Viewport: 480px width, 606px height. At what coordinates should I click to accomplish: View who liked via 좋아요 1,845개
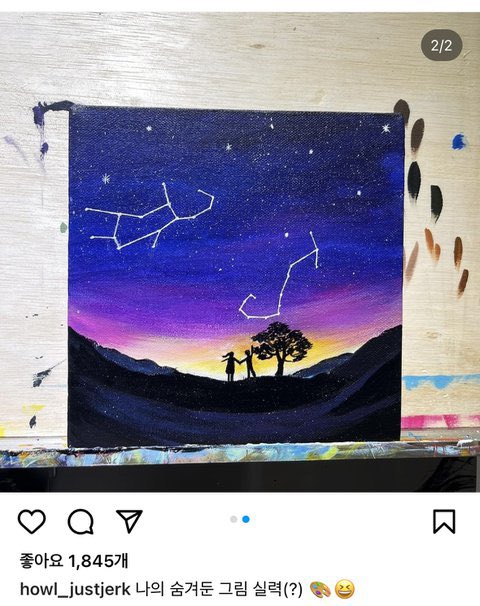pyautogui.click(x=74, y=560)
